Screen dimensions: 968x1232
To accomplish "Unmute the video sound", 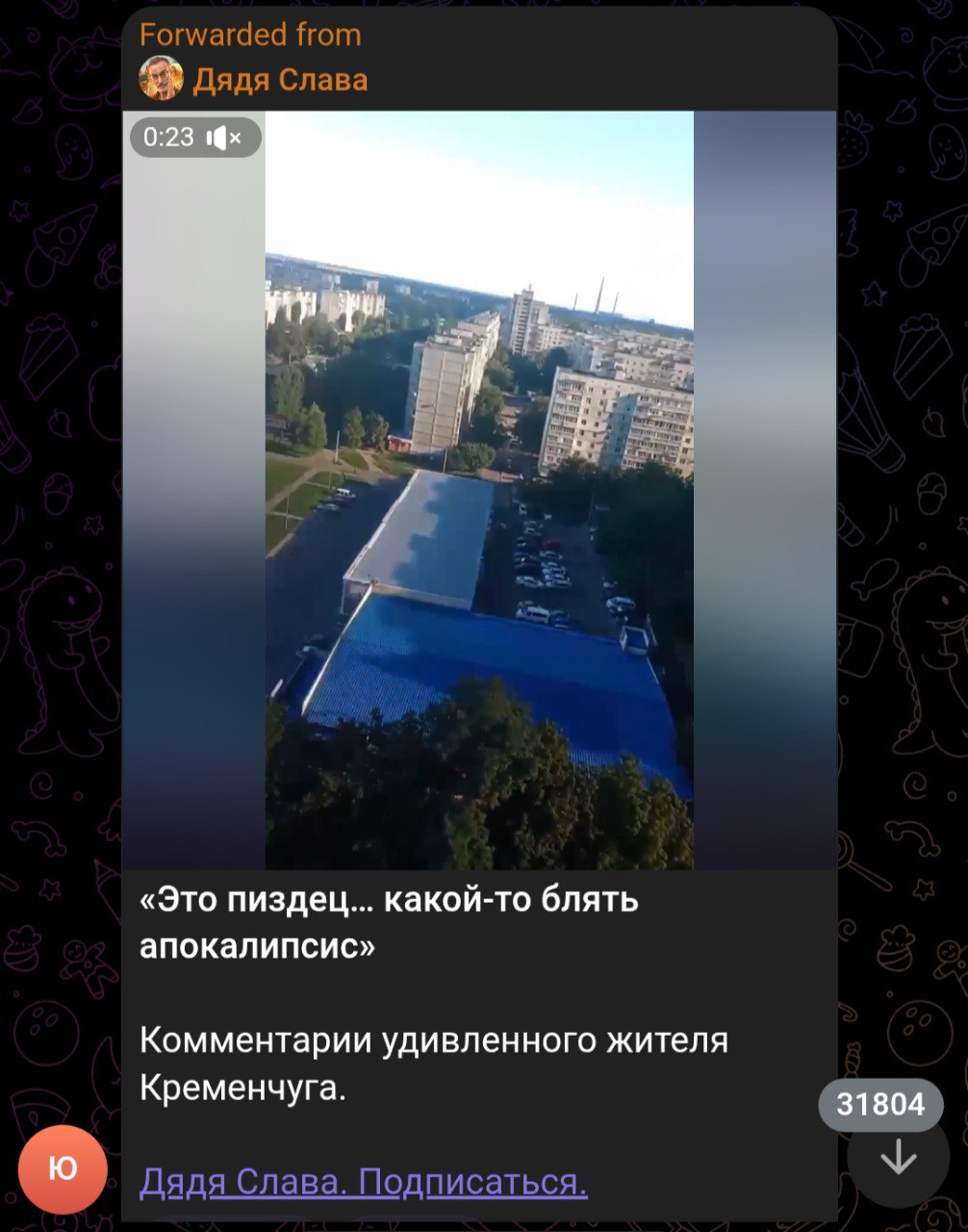I will tap(223, 139).
